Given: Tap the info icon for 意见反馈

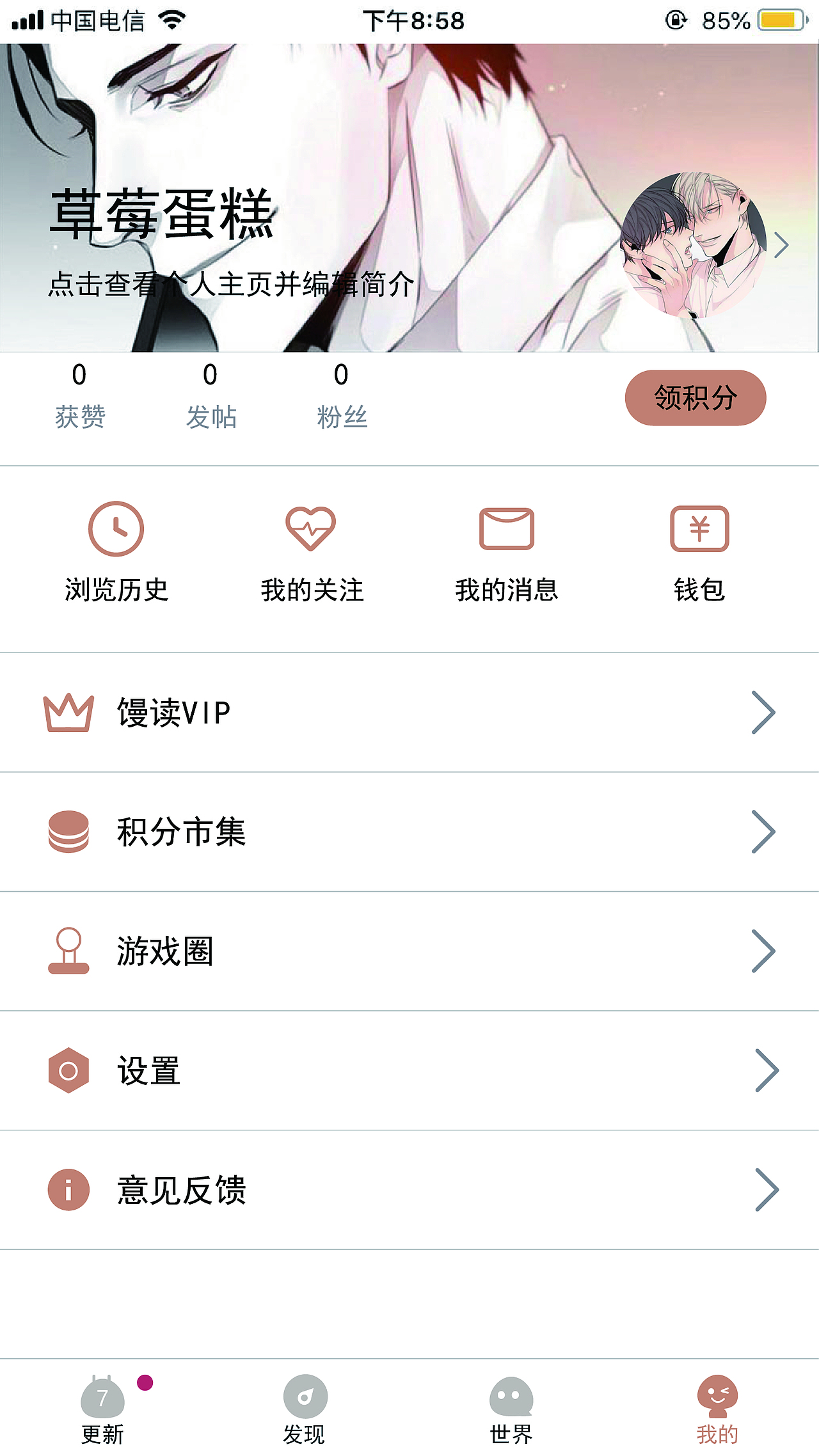Looking at the screenshot, I should pos(68,1191).
